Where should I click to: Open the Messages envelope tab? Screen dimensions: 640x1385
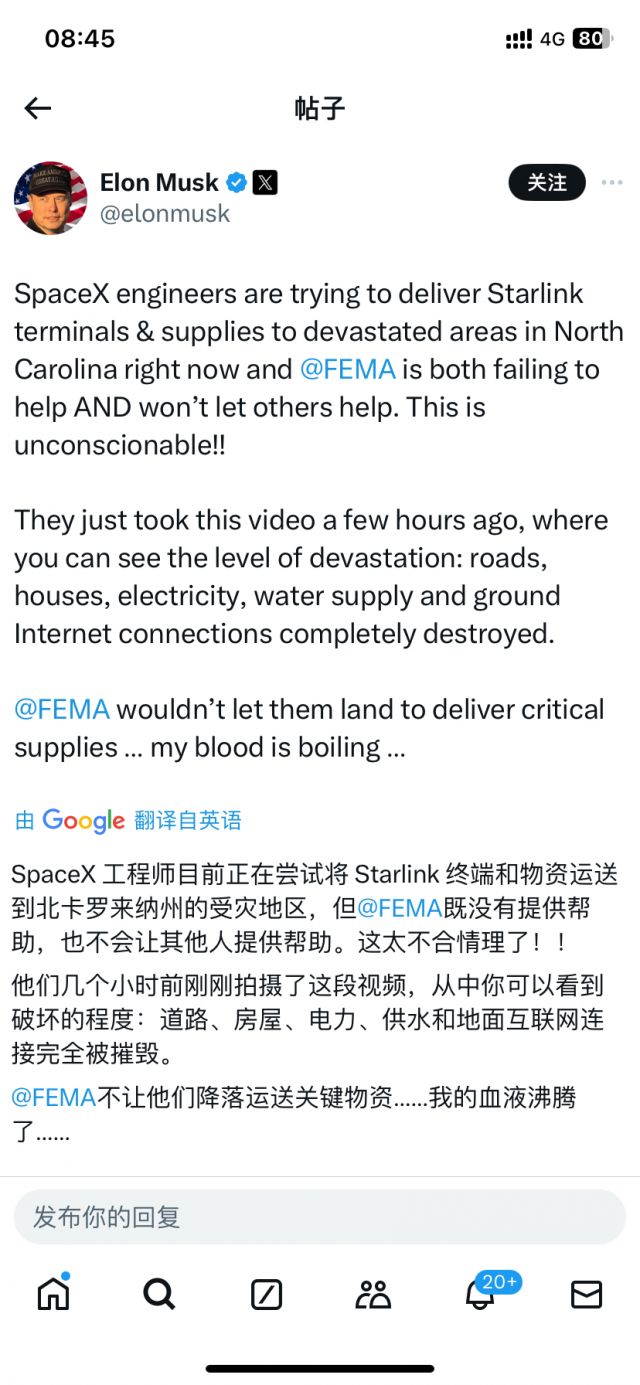586,1294
